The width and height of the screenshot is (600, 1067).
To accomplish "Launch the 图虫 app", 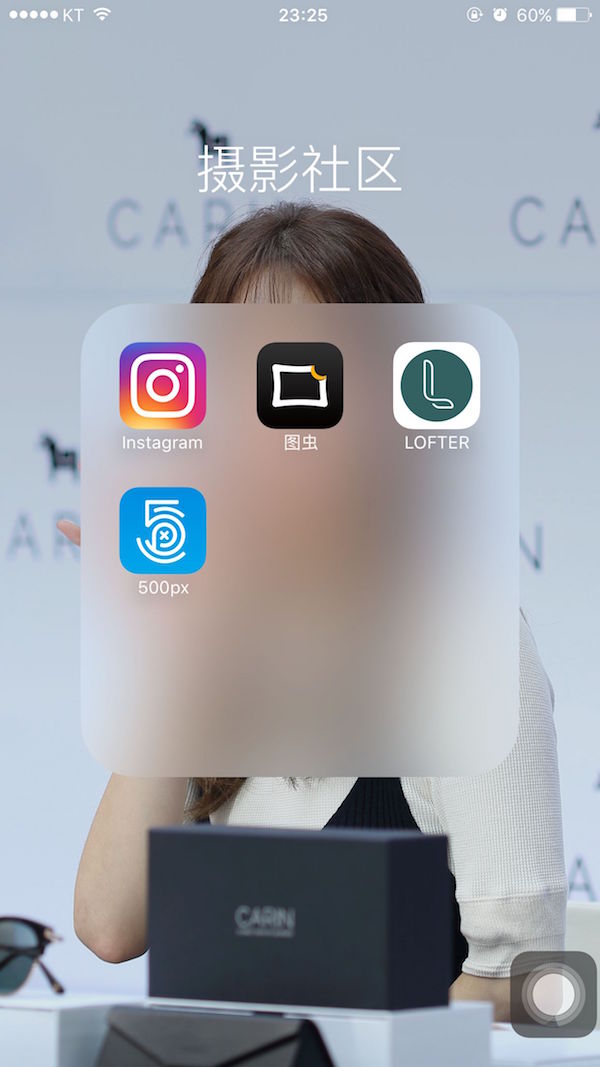I will tap(299, 385).
